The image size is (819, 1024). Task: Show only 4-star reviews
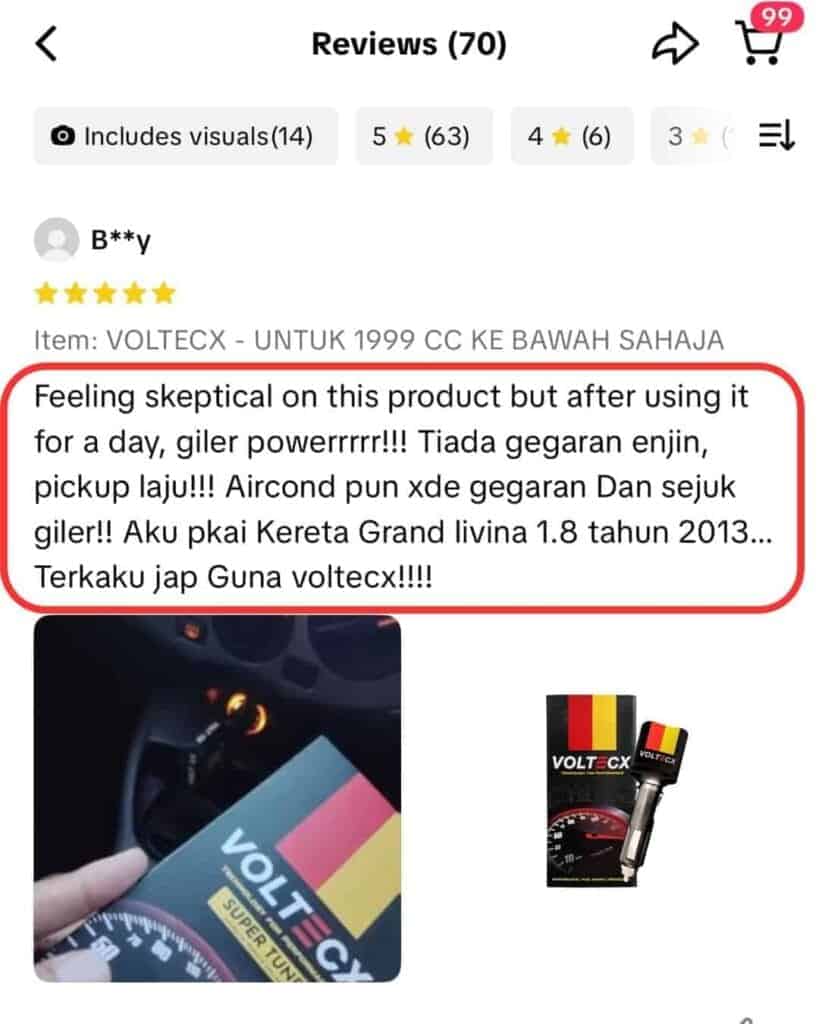pyautogui.click(x=570, y=136)
